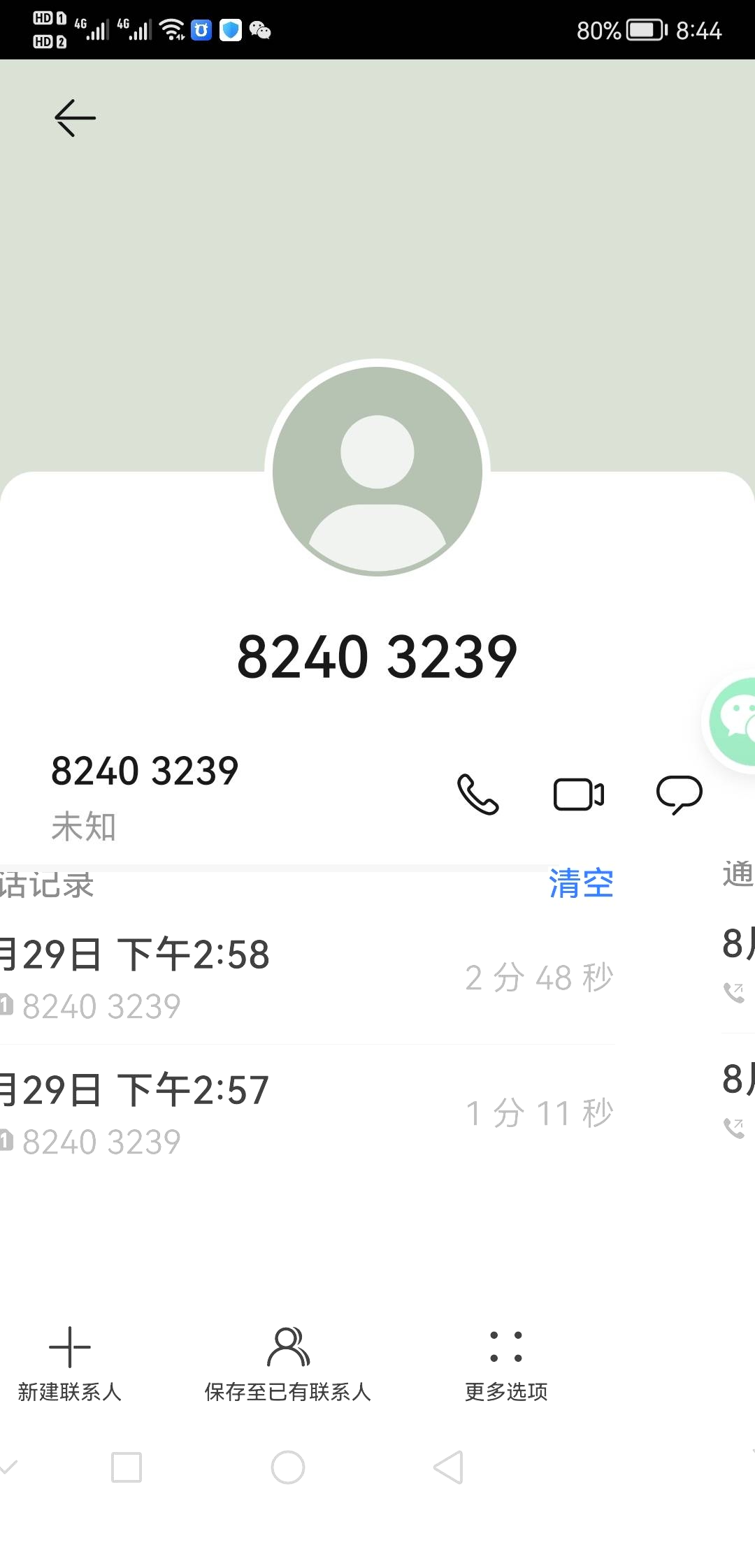Send a text message to 8240 3239
This screenshot has width=755, height=1568.
click(679, 794)
